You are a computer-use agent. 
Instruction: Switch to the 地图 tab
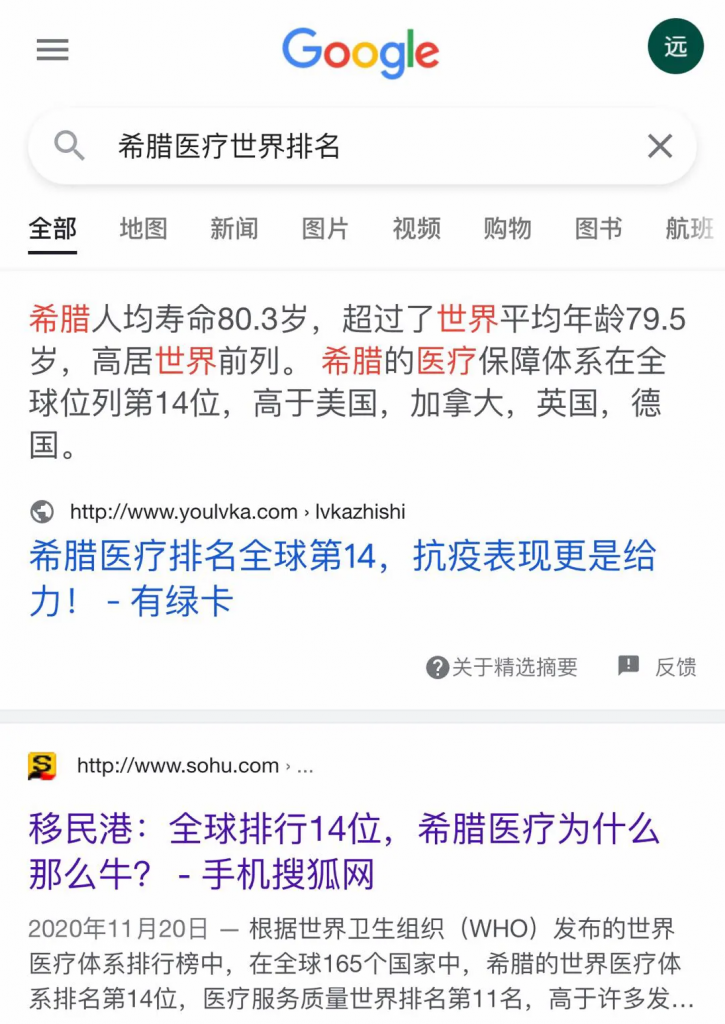[x=143, y=229]
